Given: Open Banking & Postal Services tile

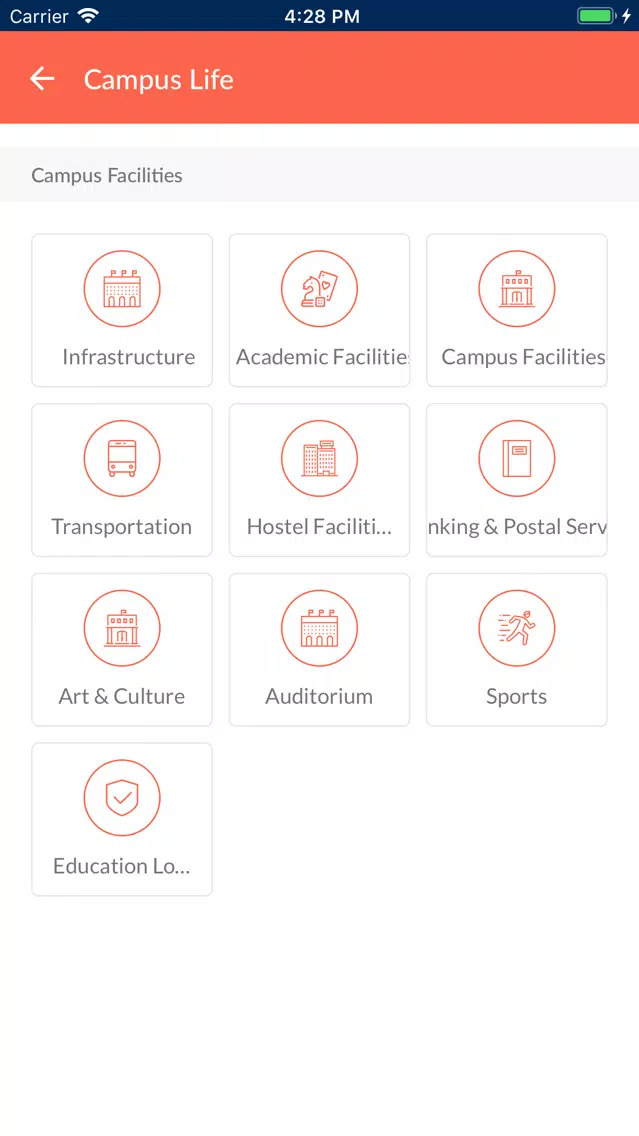Looking at the screenshot, I should (x=517, y=480).
